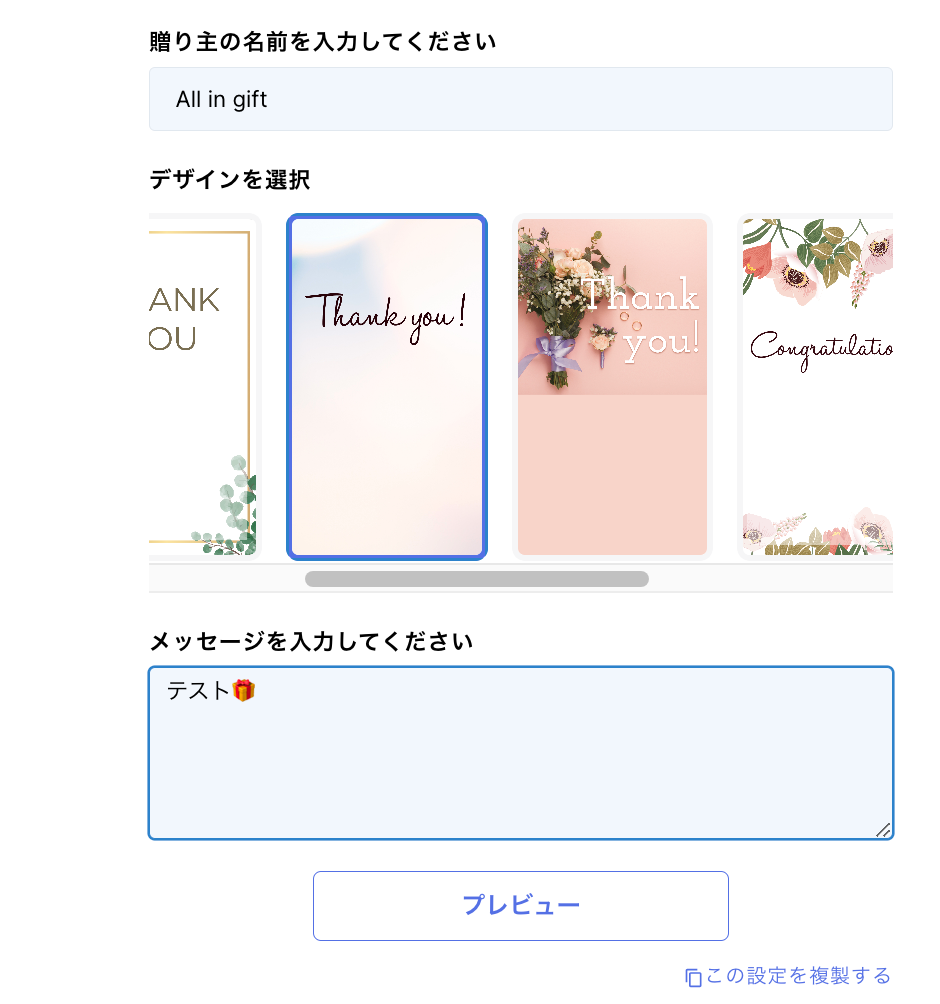Duplicate this setting via この設定を複製する
This screenshot has width=940, height=1004.
pos(789,976)
